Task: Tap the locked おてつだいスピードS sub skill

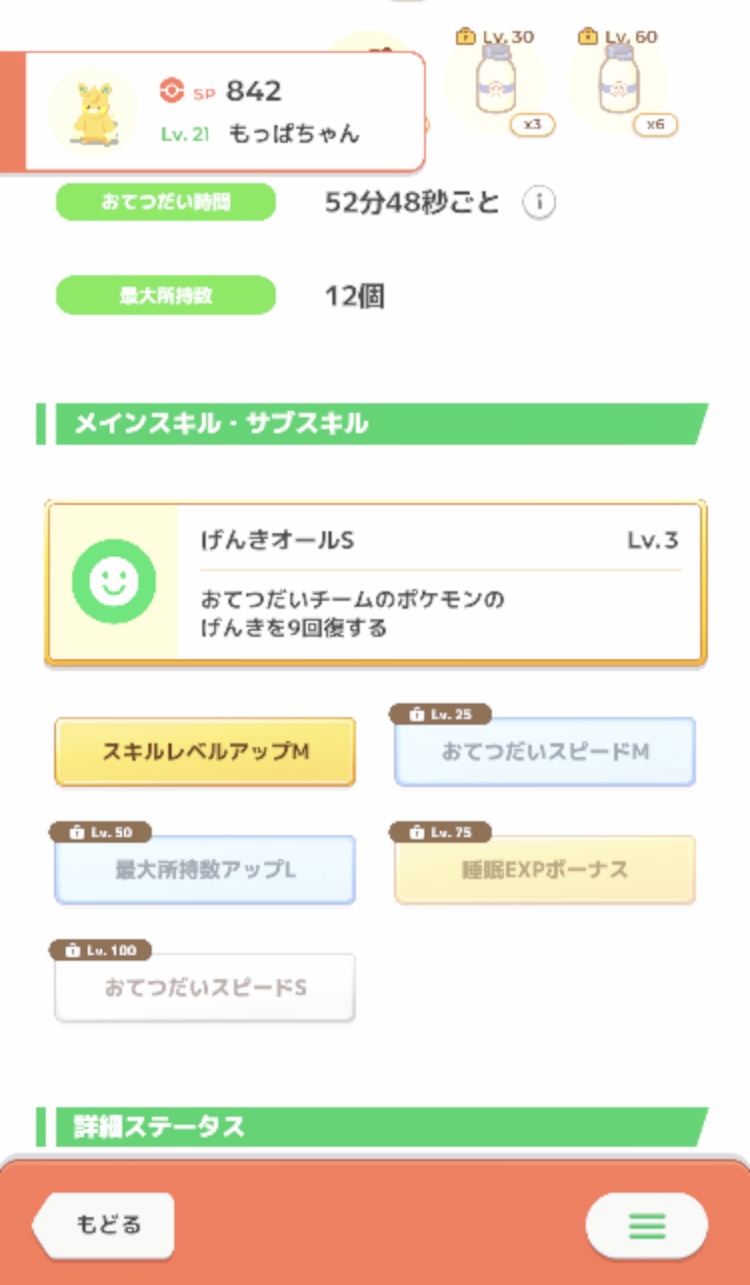Action: pyautogui.click(x=205, y=987)
